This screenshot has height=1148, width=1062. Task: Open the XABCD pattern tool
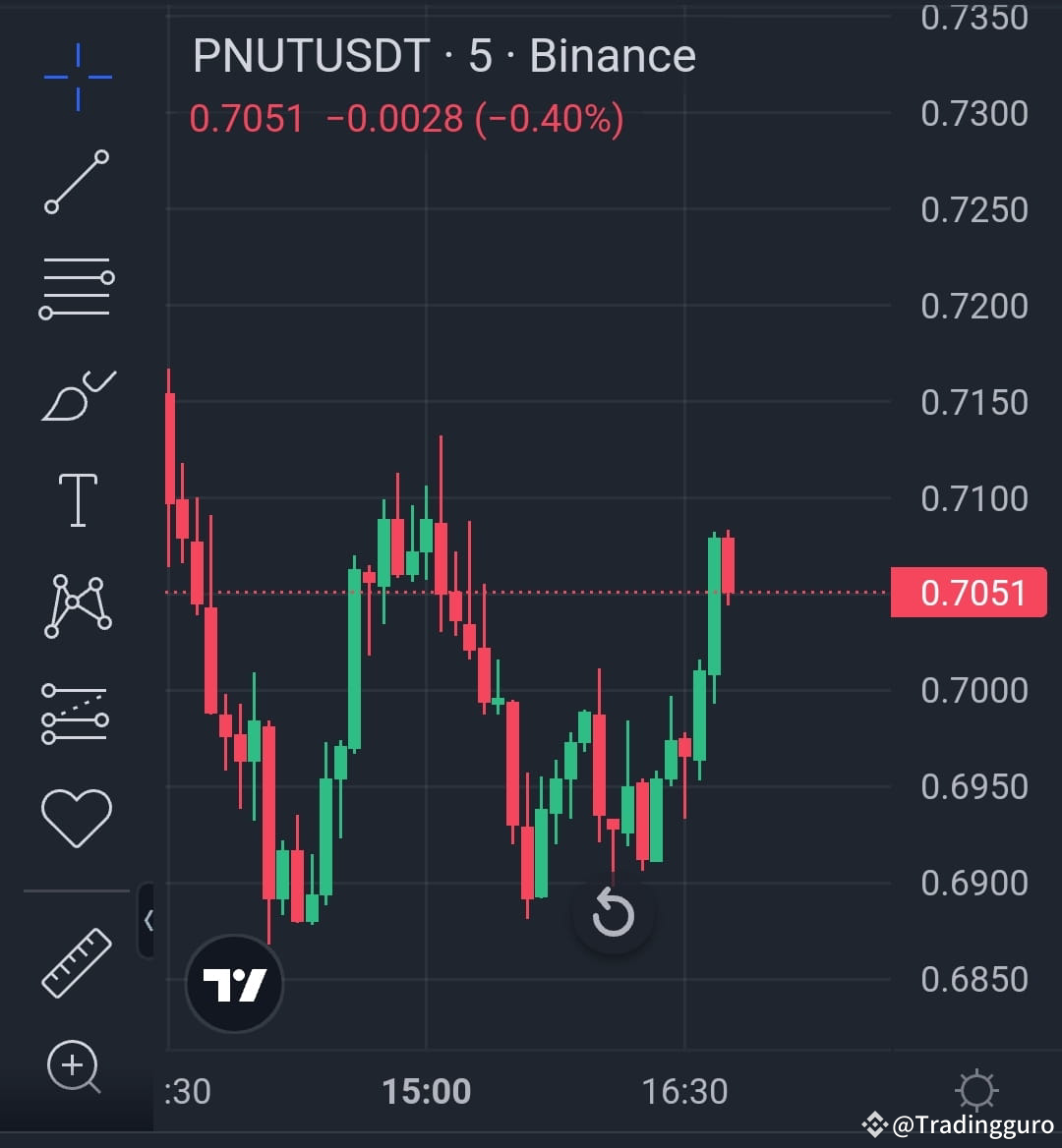[x=77, y=604]
